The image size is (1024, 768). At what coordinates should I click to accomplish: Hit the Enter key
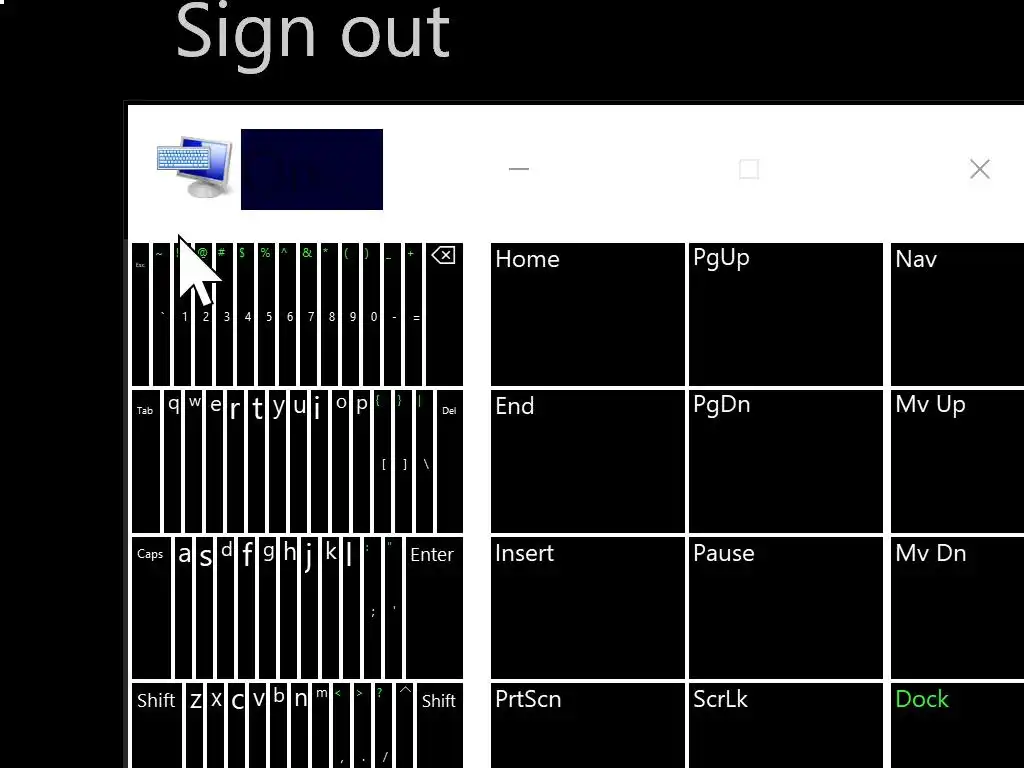433,608
